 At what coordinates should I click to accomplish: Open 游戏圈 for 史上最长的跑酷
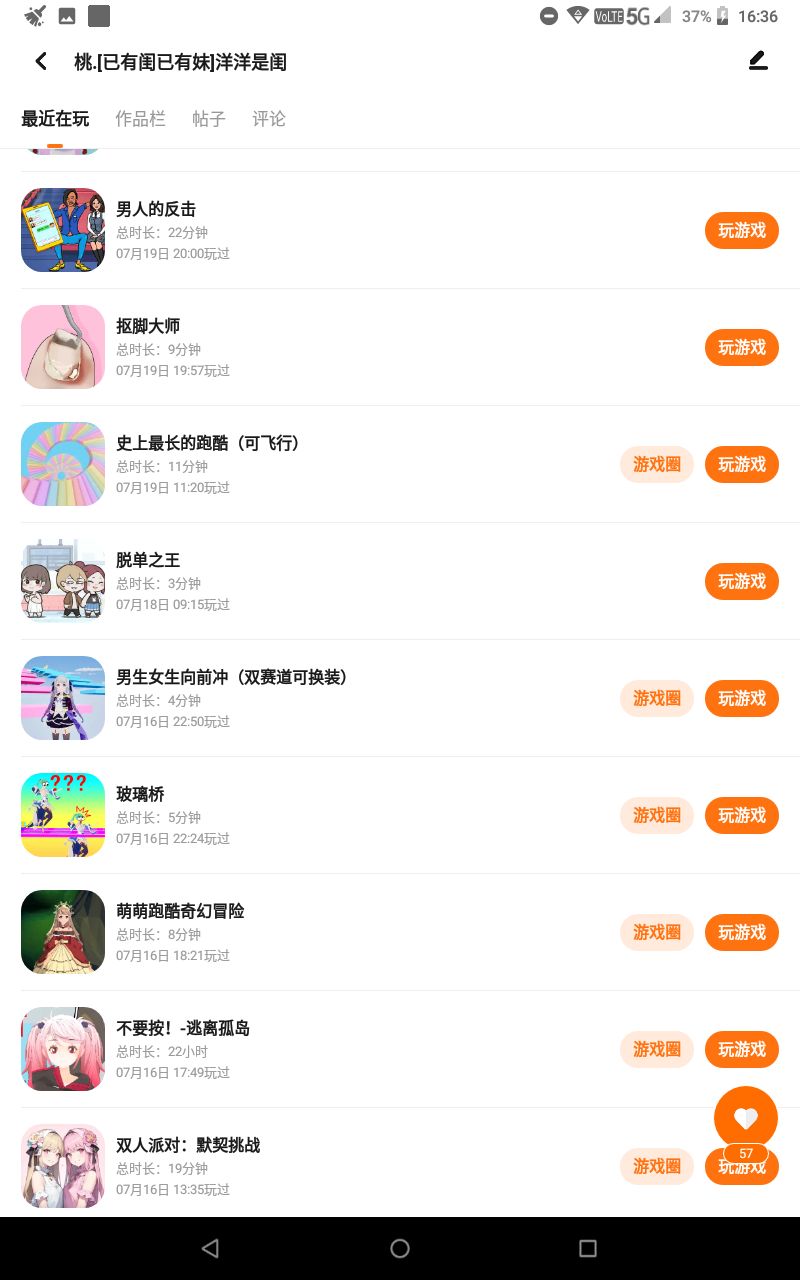pyautogui.click(x=657, y=465)
